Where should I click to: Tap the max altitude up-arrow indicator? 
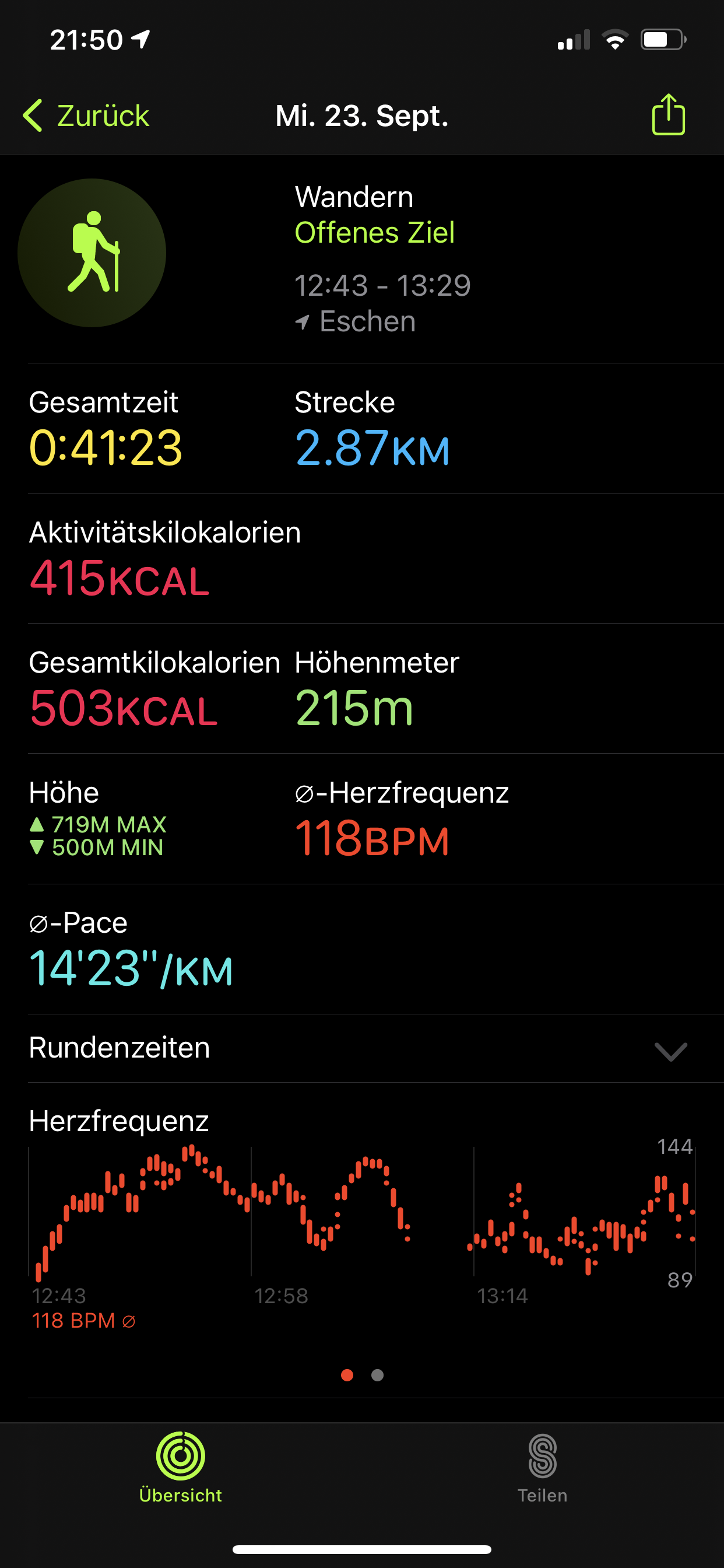38,825
